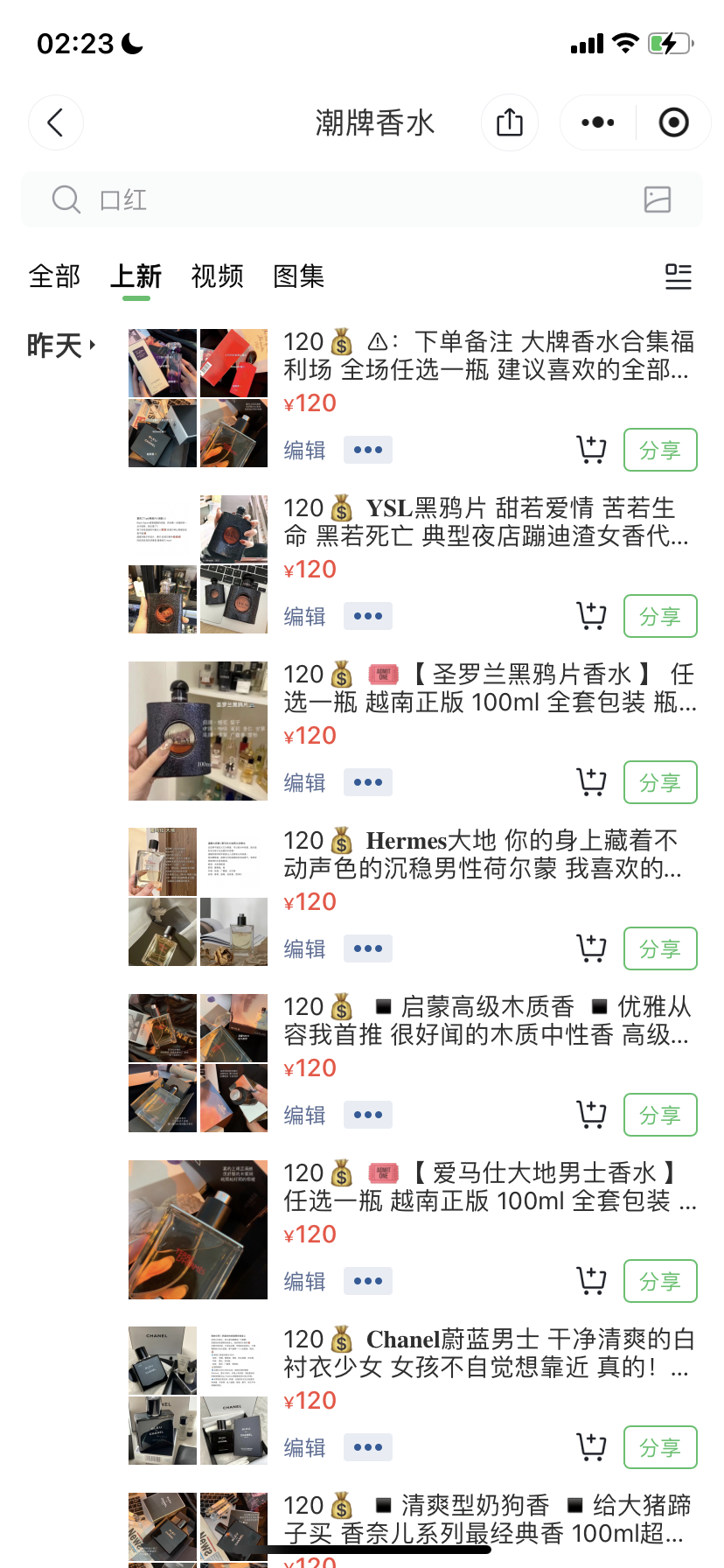Change list layout with the view toggle icon
Screen dimensions: 724x1568
[678, 276]
